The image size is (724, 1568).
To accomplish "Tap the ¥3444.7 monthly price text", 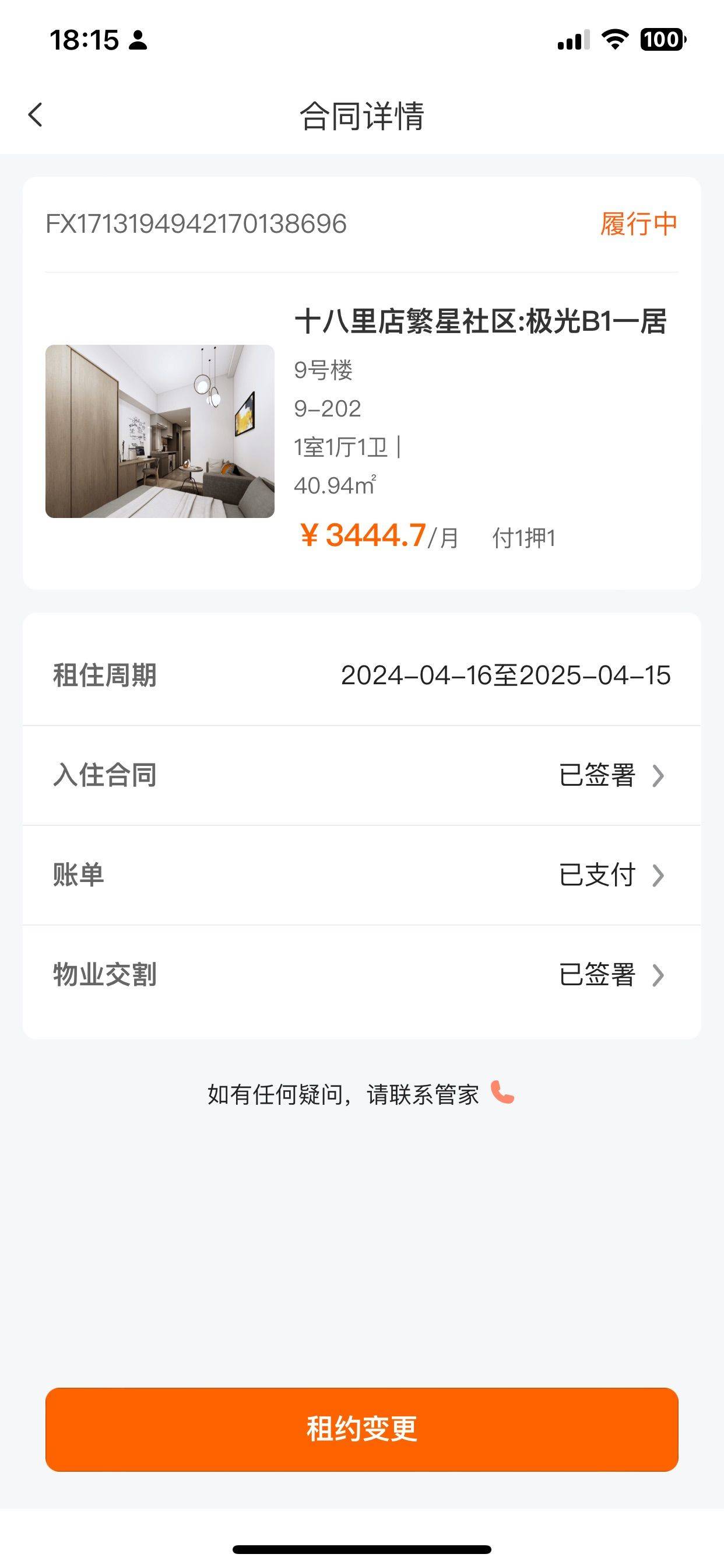I will (x=365, y=534).
